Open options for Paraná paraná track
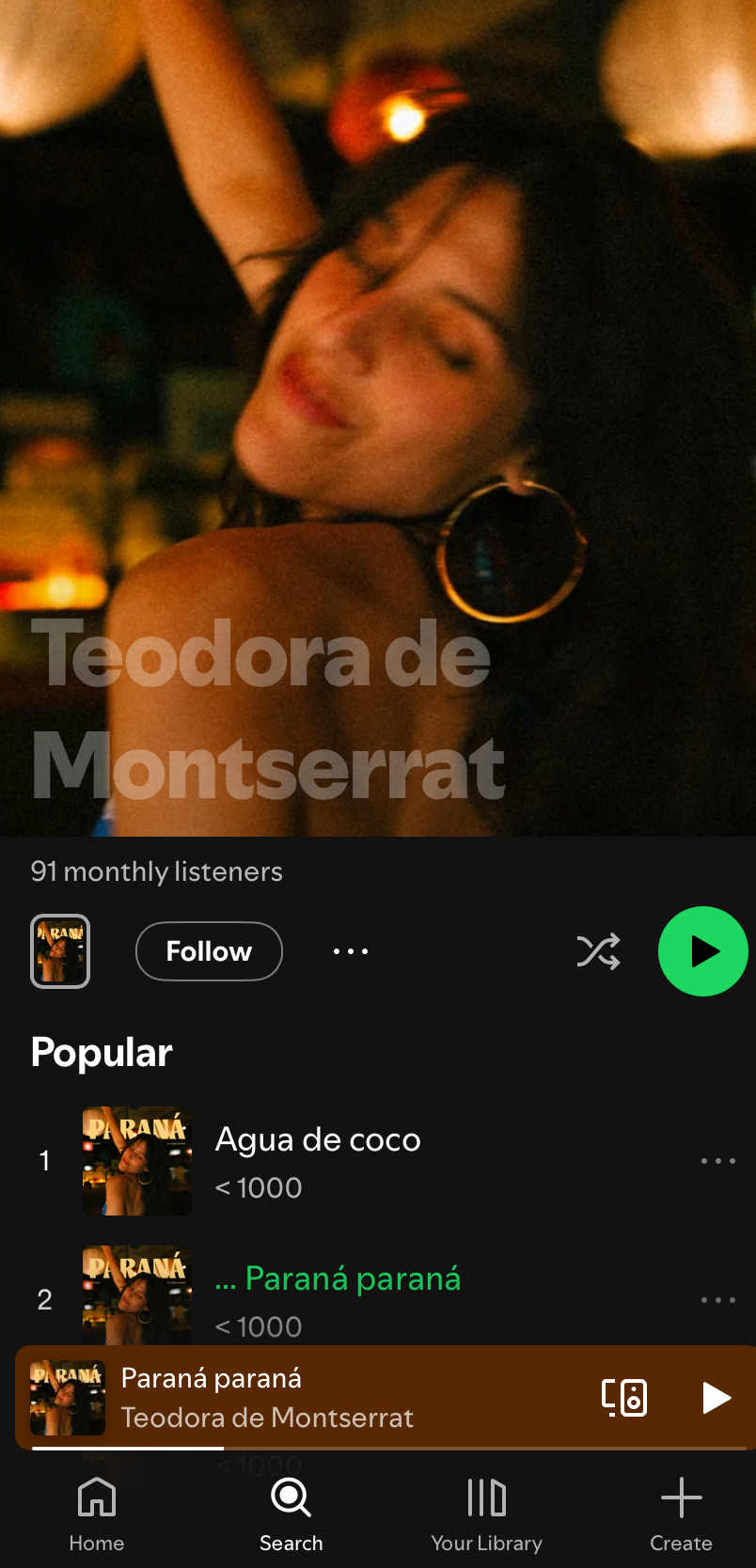756x1568 pixels. click(718, 1299)
